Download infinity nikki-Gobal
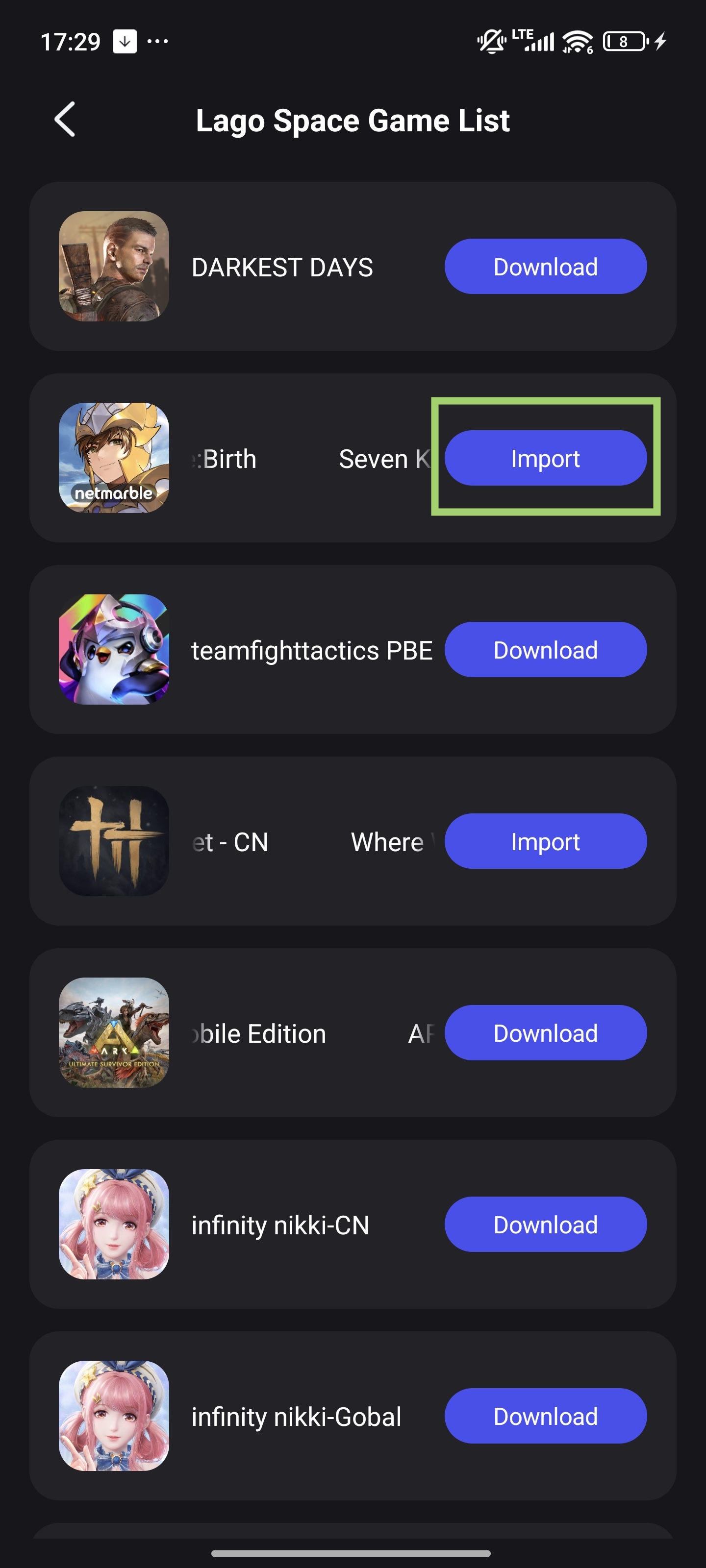 click(x=545, y=1416)
